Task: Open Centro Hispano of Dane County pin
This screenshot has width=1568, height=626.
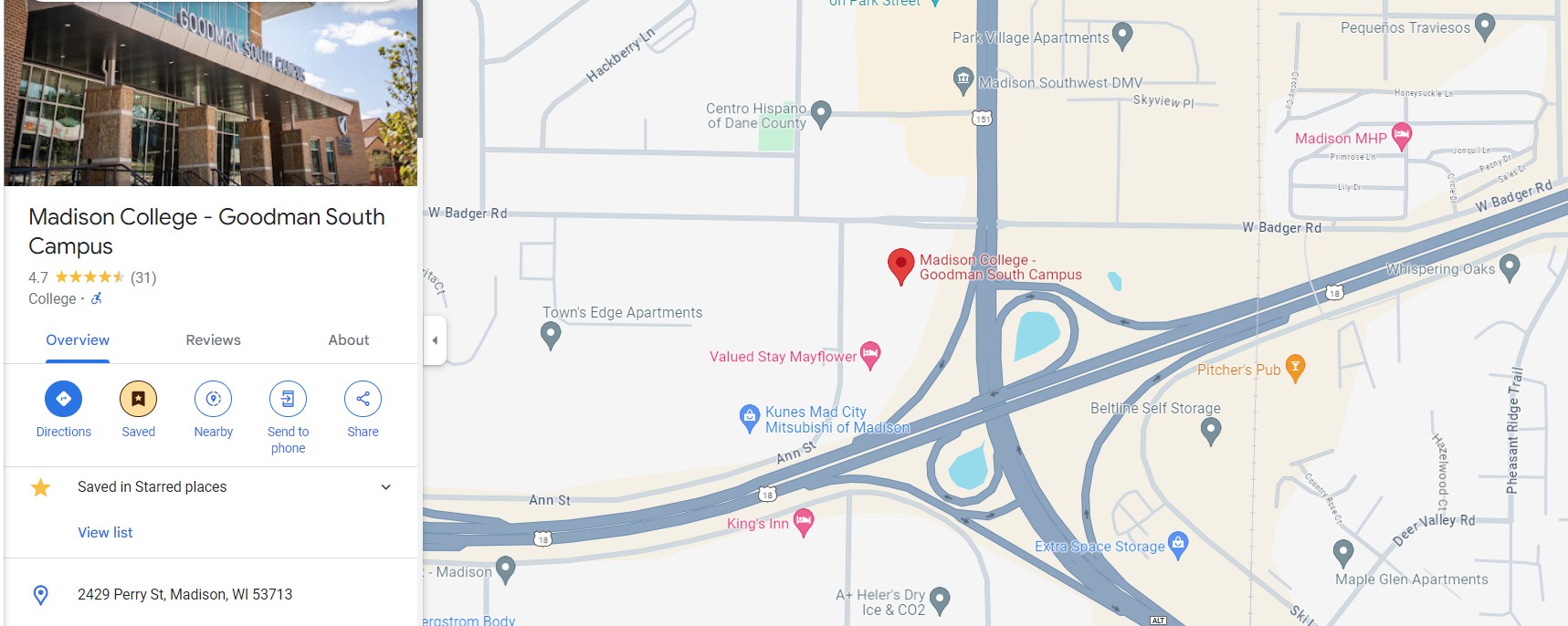Action: click(x=820, y=113)
